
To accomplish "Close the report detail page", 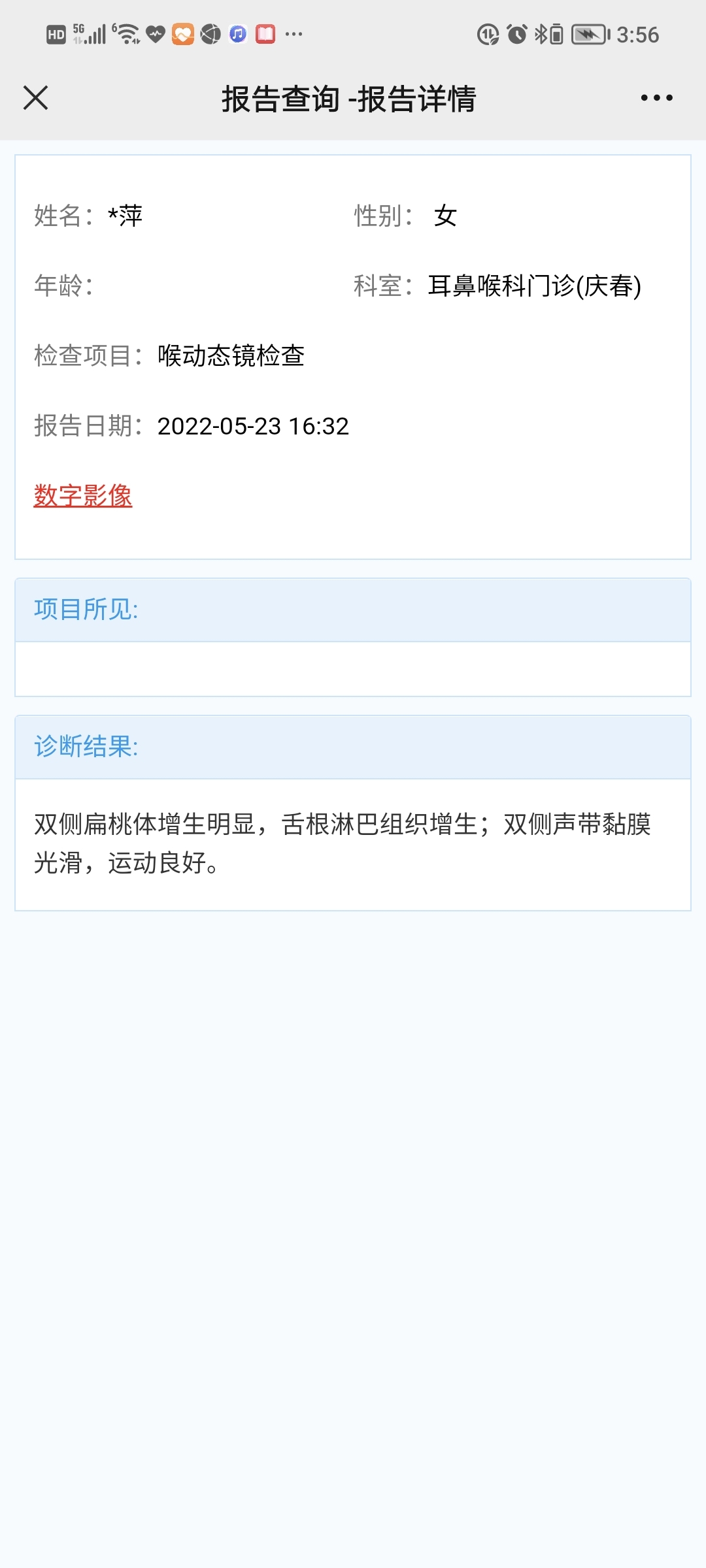I will (35, 98).
